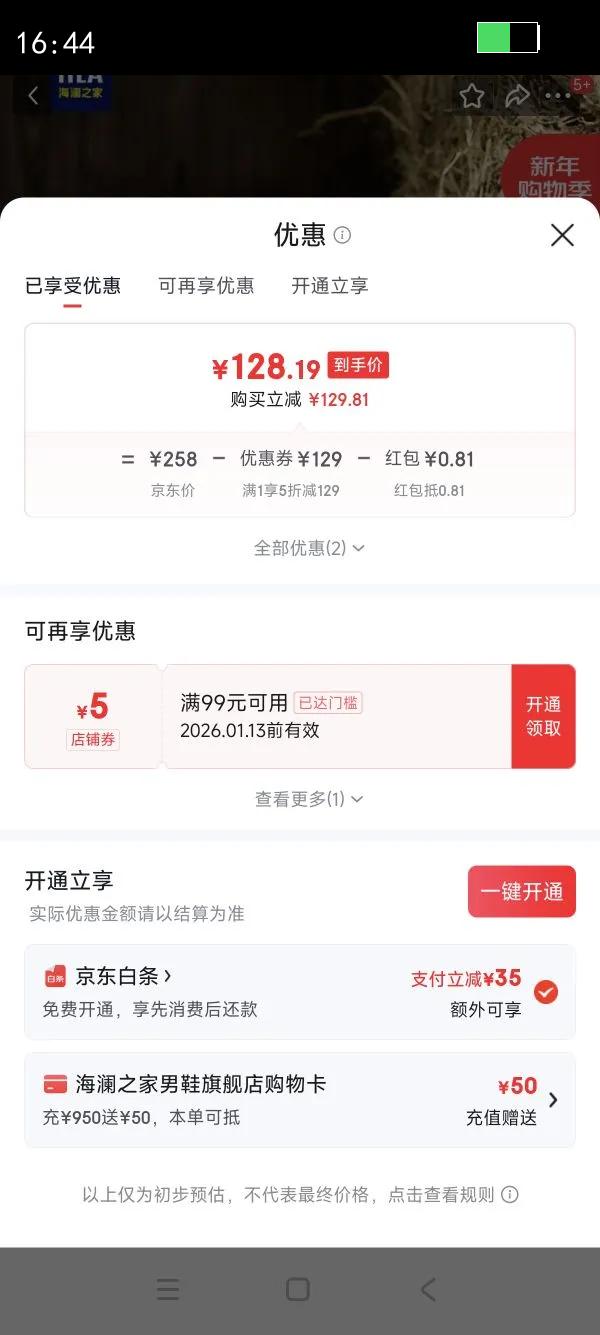The width and height of the screenshot is (600, 1335).
Task: Expand 全部优惠(2) list
Action: [308, 548]
